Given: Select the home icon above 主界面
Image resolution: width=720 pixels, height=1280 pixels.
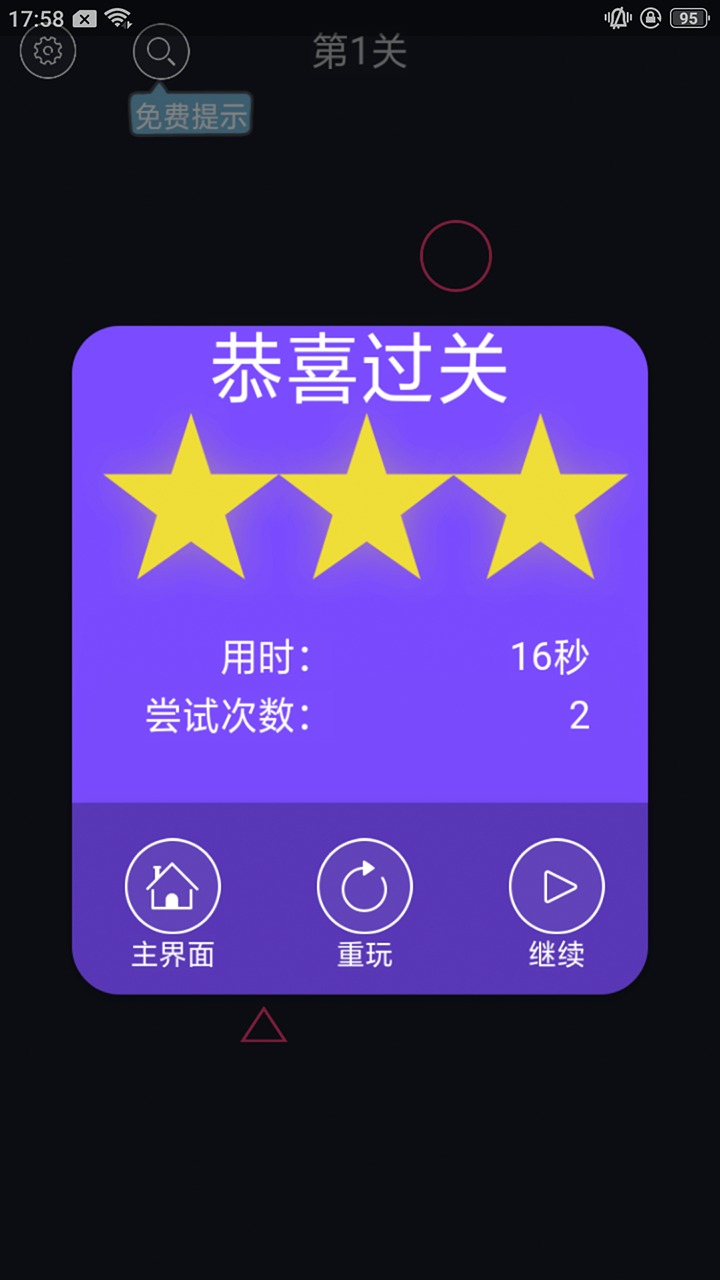Looking at the screenshot, I should 172,884.
